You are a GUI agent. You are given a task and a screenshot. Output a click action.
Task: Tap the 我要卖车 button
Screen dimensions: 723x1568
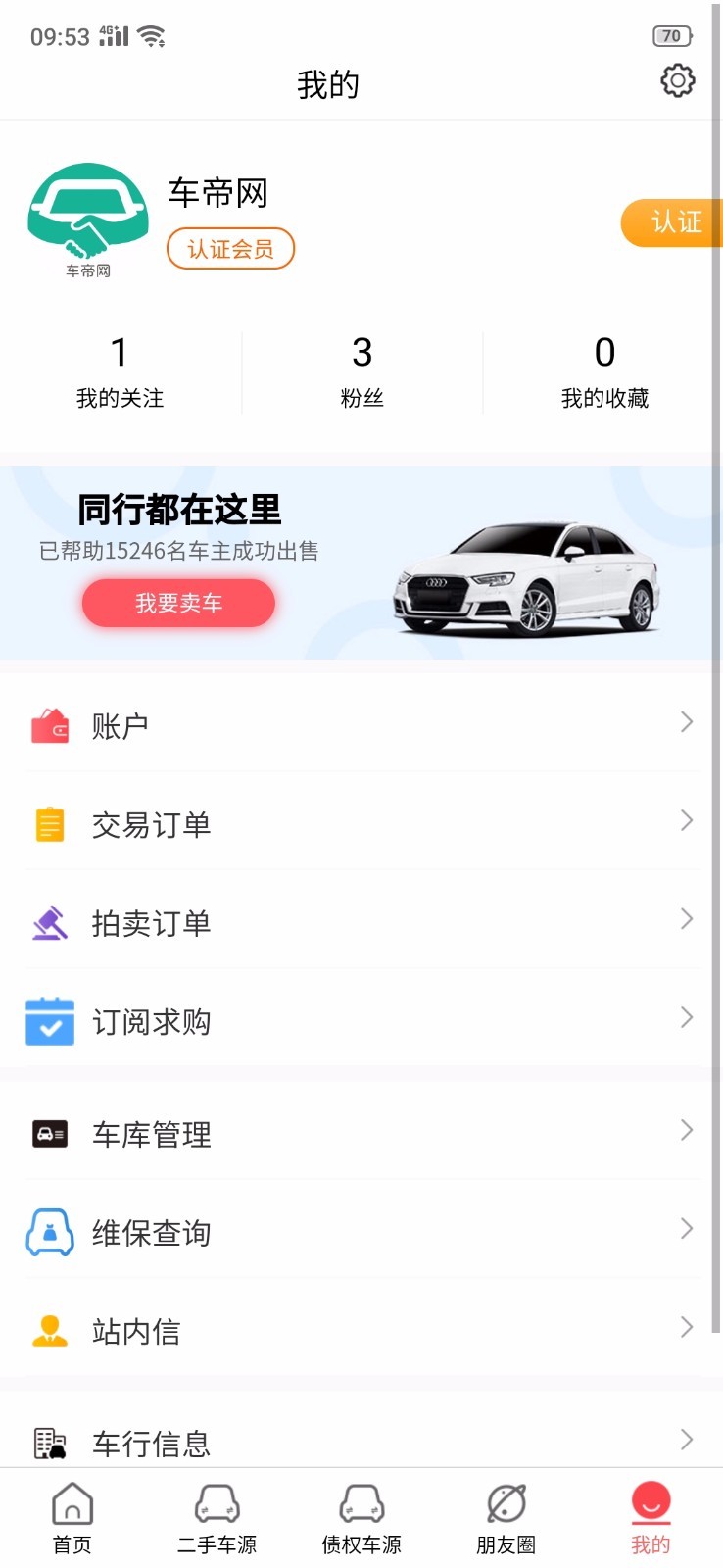(178, 603)
